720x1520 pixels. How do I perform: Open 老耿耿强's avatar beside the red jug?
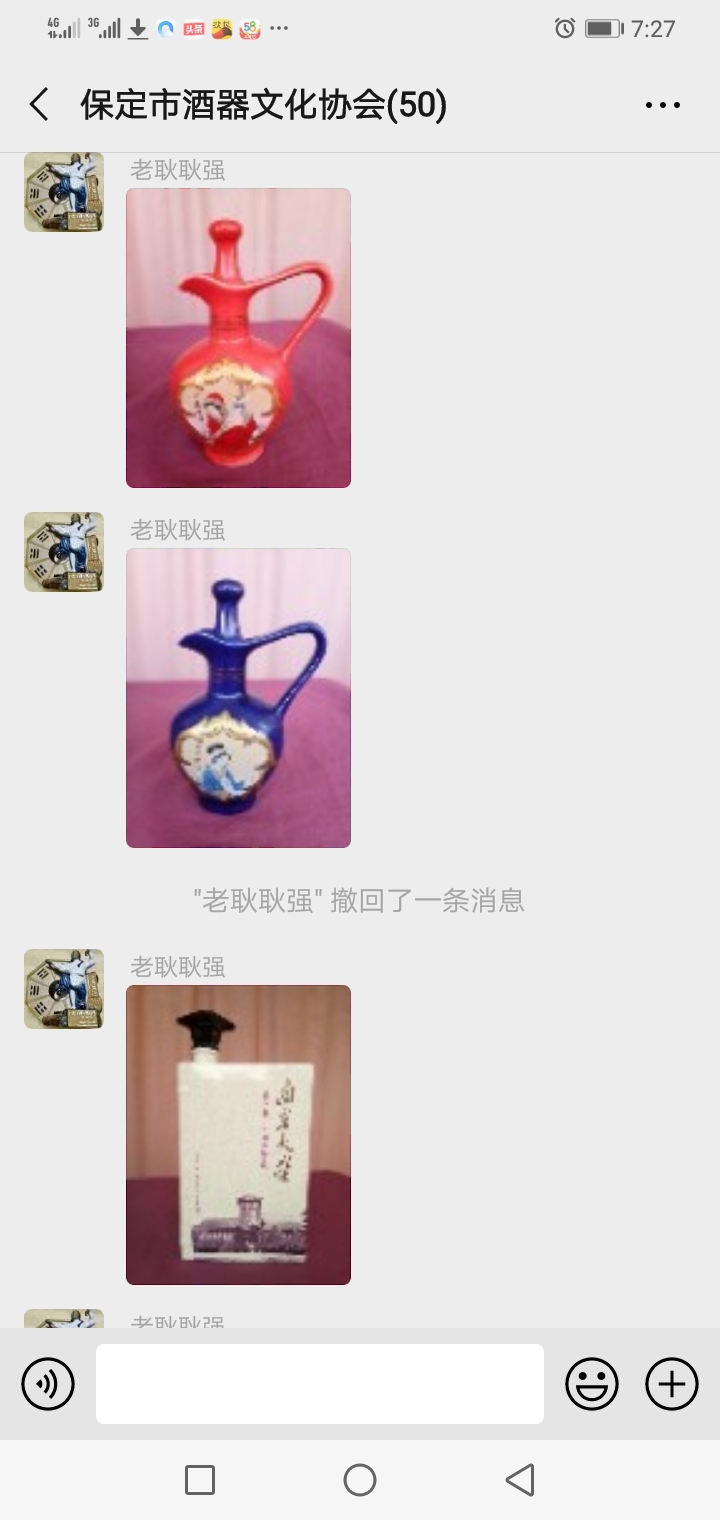tap(64, 192)
